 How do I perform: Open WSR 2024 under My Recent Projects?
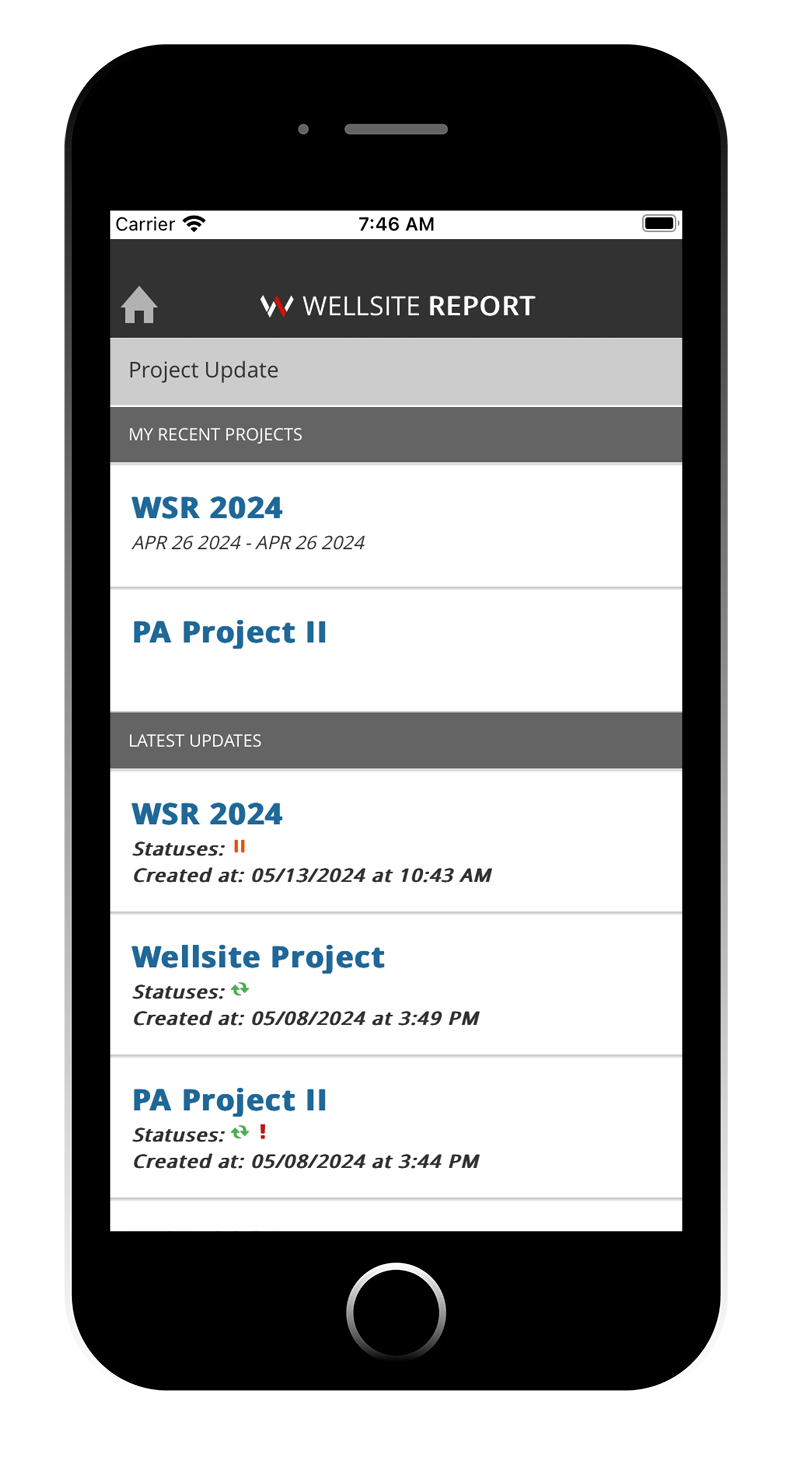[x=396, y=526]
